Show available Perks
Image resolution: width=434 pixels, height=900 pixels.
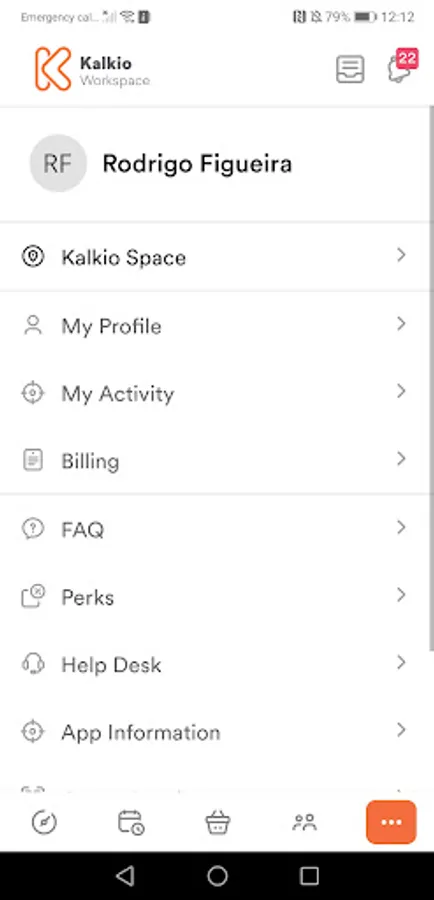[x=215, y=596]
